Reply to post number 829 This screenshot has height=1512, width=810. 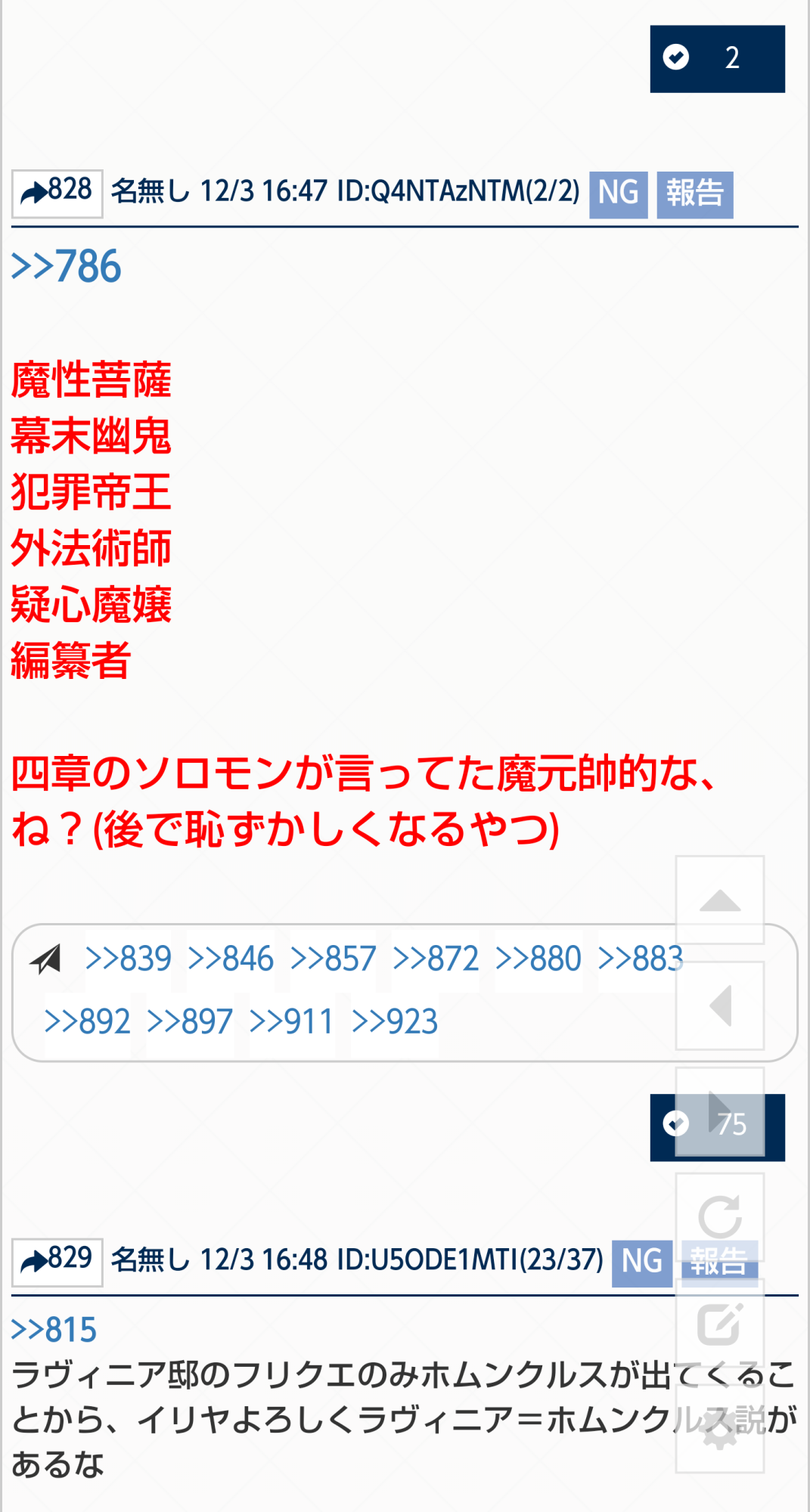point(57,1262)
